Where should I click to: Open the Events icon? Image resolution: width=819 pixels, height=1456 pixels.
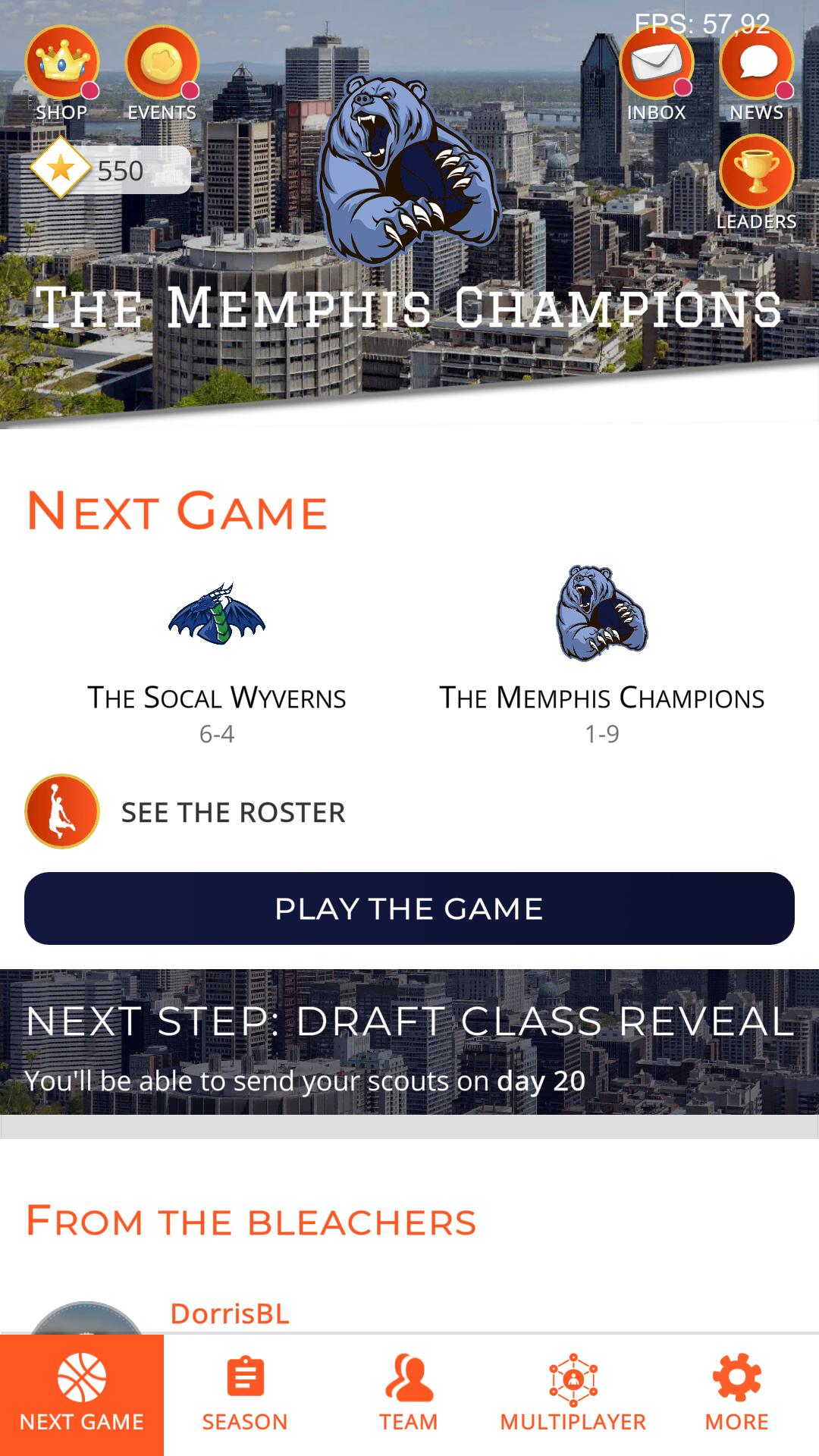click(x=162, y=63)
